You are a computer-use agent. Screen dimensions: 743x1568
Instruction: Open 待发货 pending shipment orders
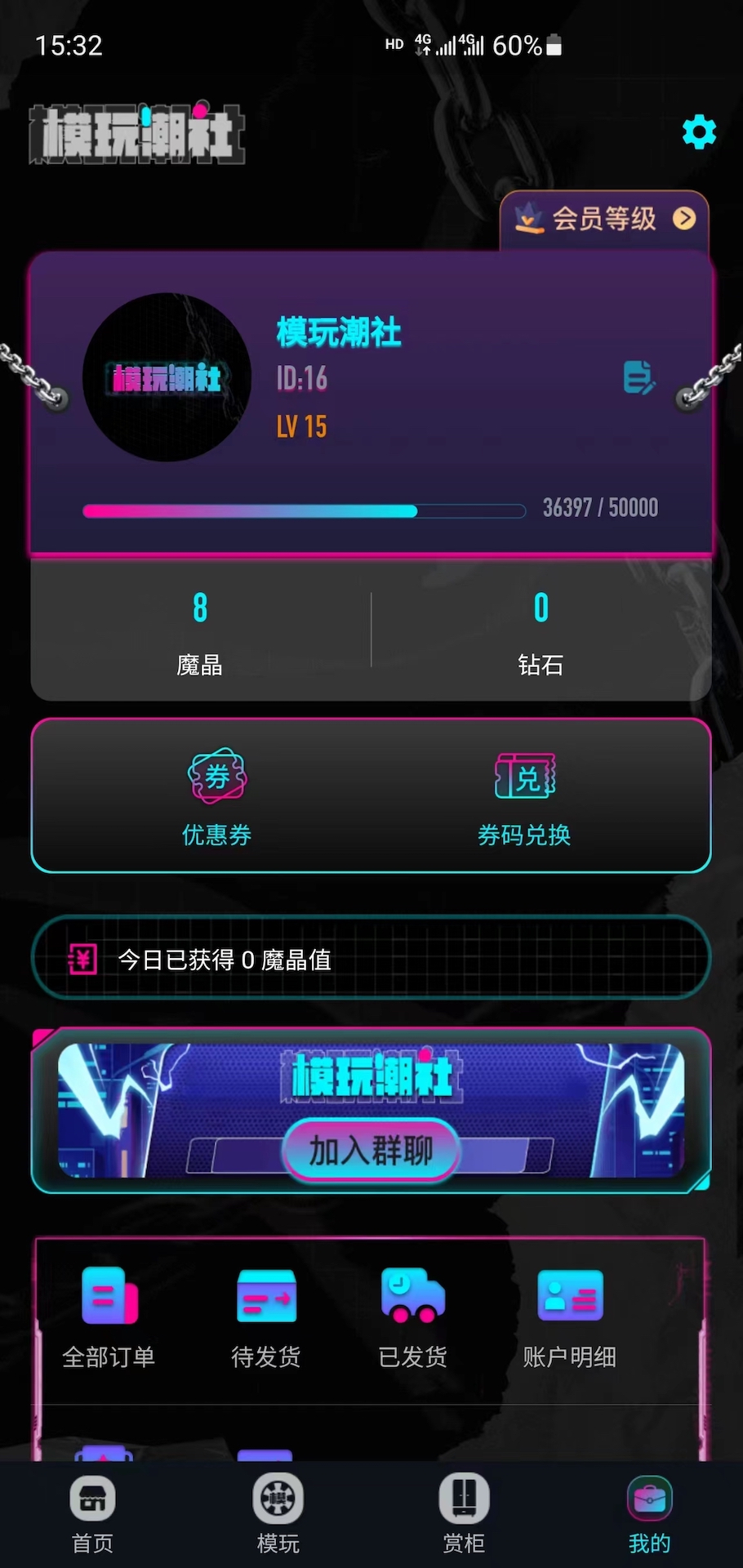[x=266, y=1316]
